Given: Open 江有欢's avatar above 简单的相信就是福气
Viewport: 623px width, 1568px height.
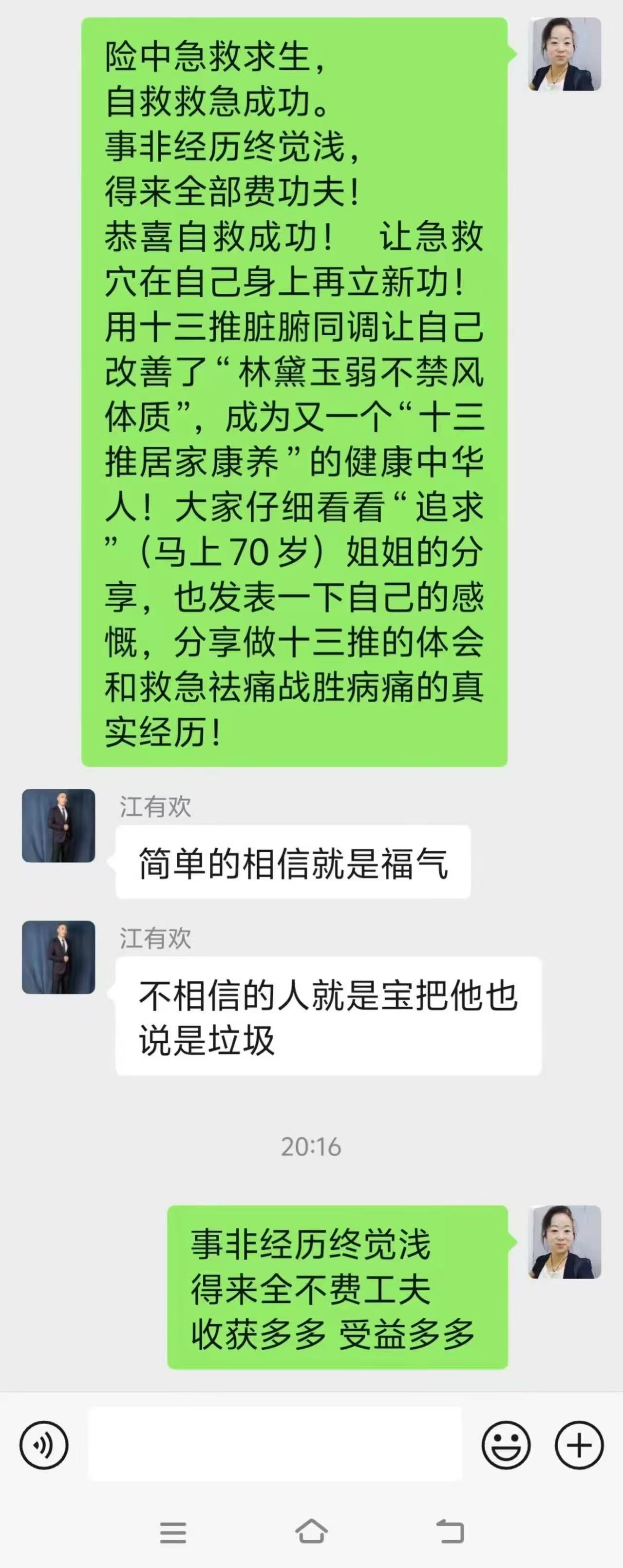Looking at the screenshot, I should pos(58,825).
